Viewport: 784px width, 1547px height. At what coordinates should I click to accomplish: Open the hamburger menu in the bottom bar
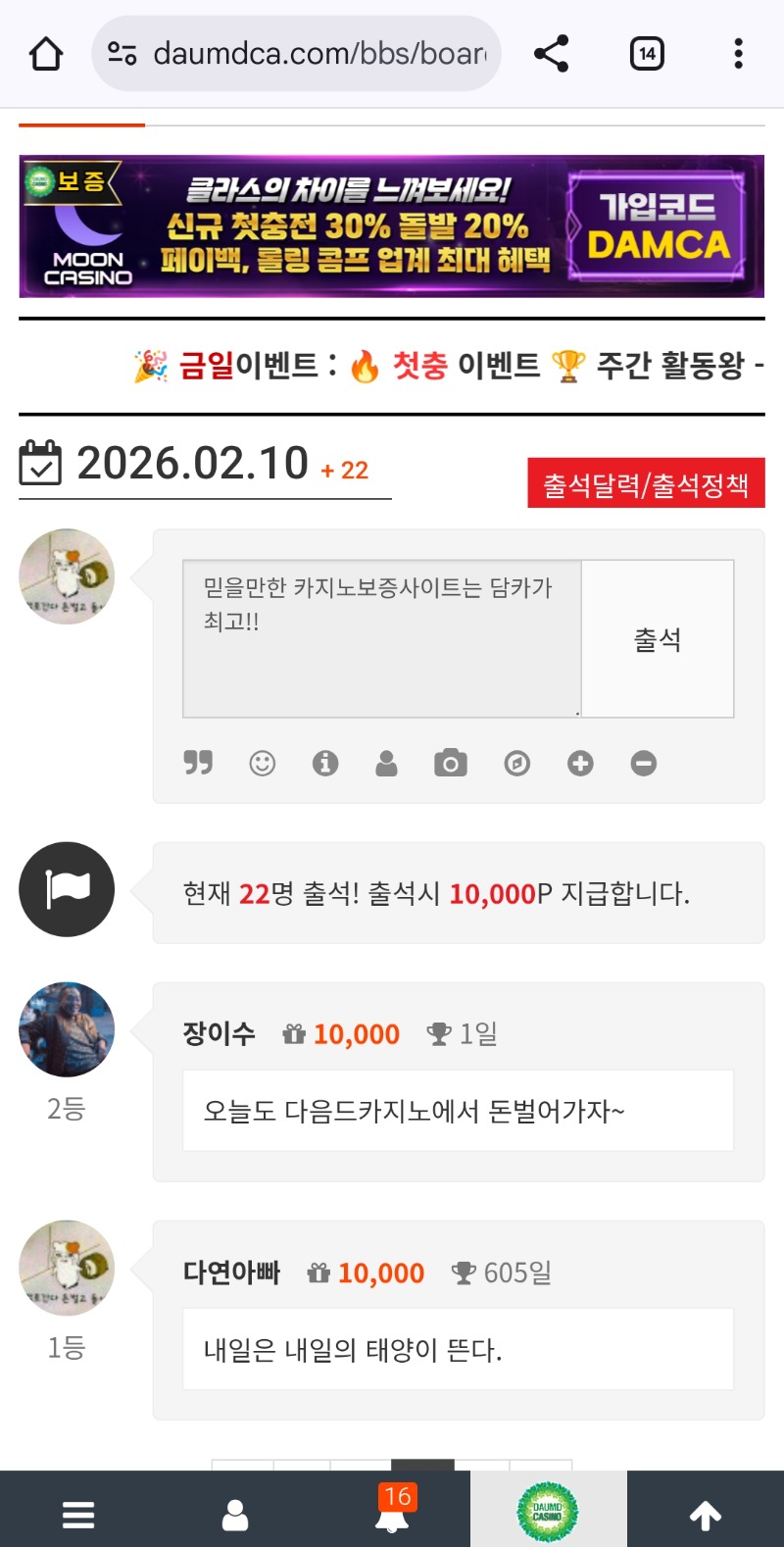(x=78, y=1515)
